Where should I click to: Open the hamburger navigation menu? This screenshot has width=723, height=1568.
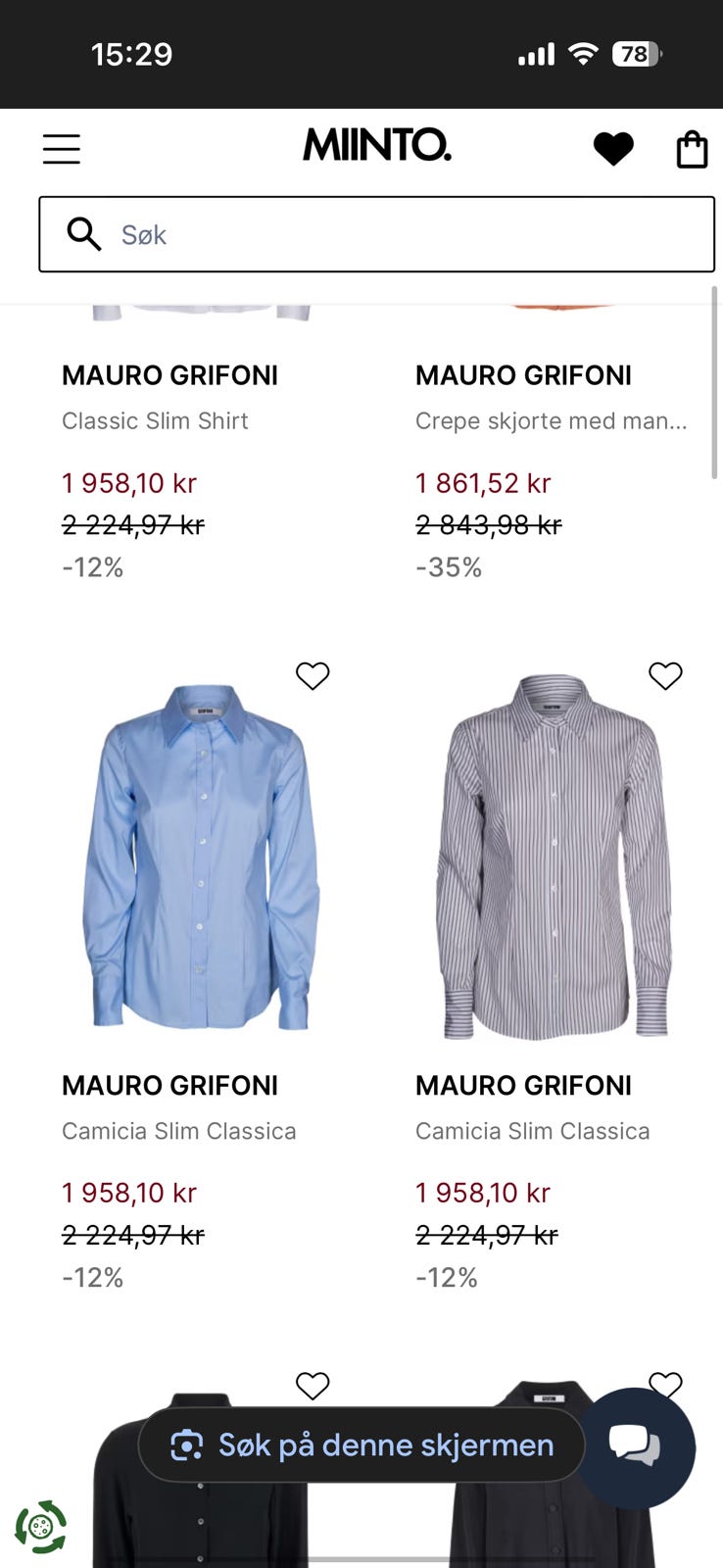point(61,148)
